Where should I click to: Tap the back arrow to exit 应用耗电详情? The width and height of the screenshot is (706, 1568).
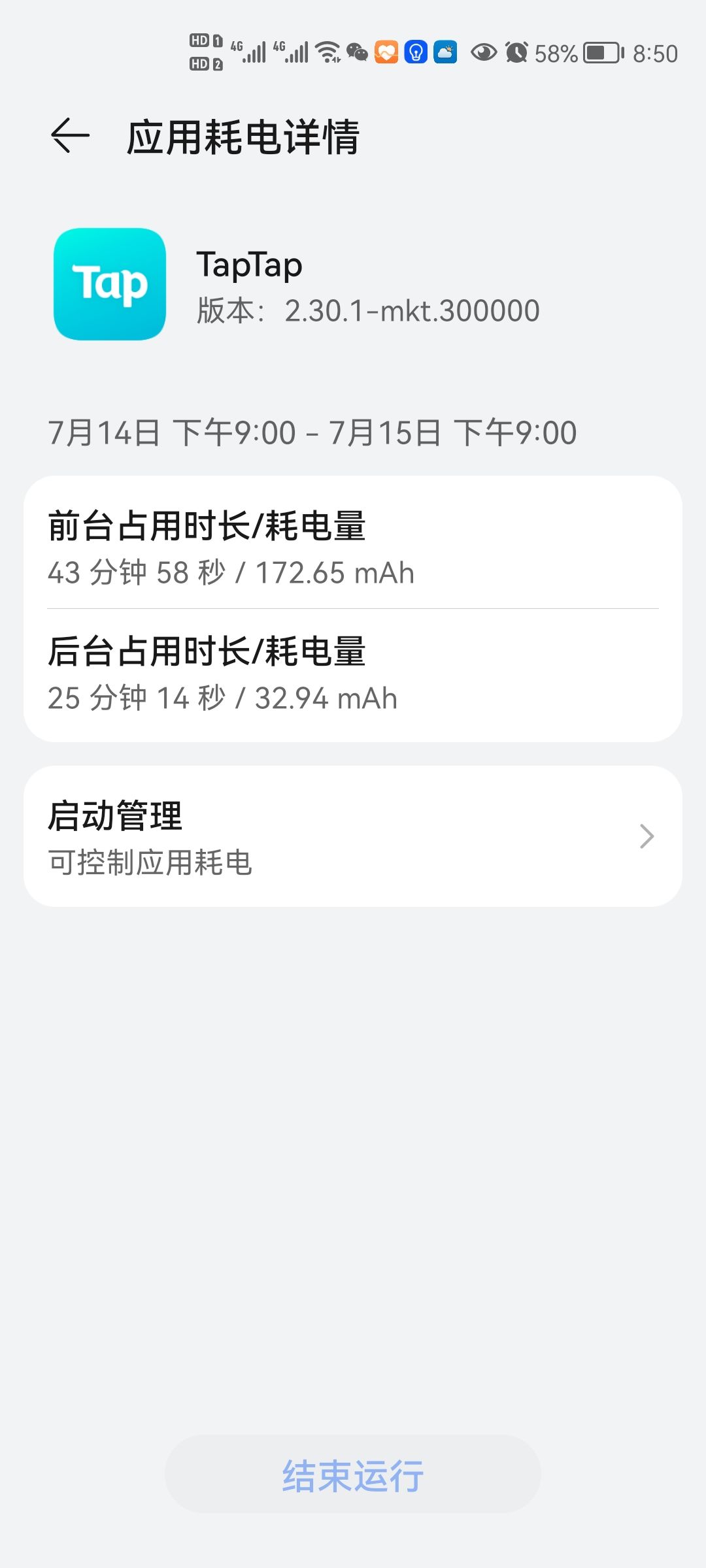[x=70, y=134]
